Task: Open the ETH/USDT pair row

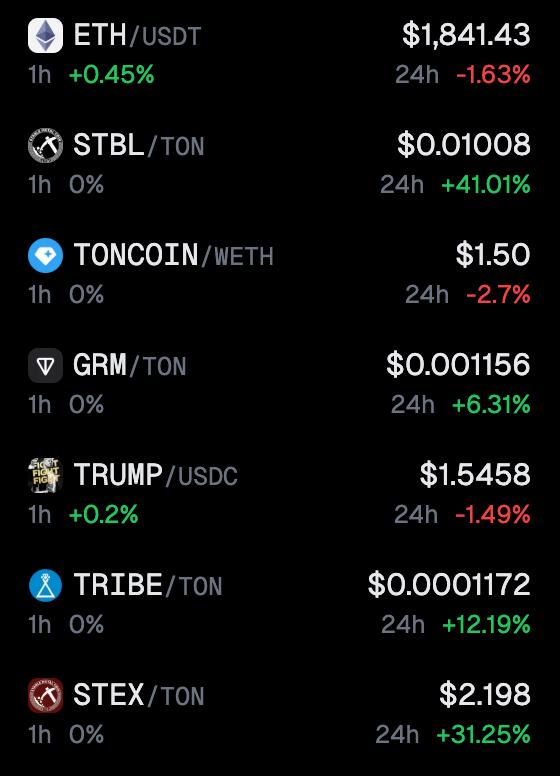Action: (x=280, y=53)
